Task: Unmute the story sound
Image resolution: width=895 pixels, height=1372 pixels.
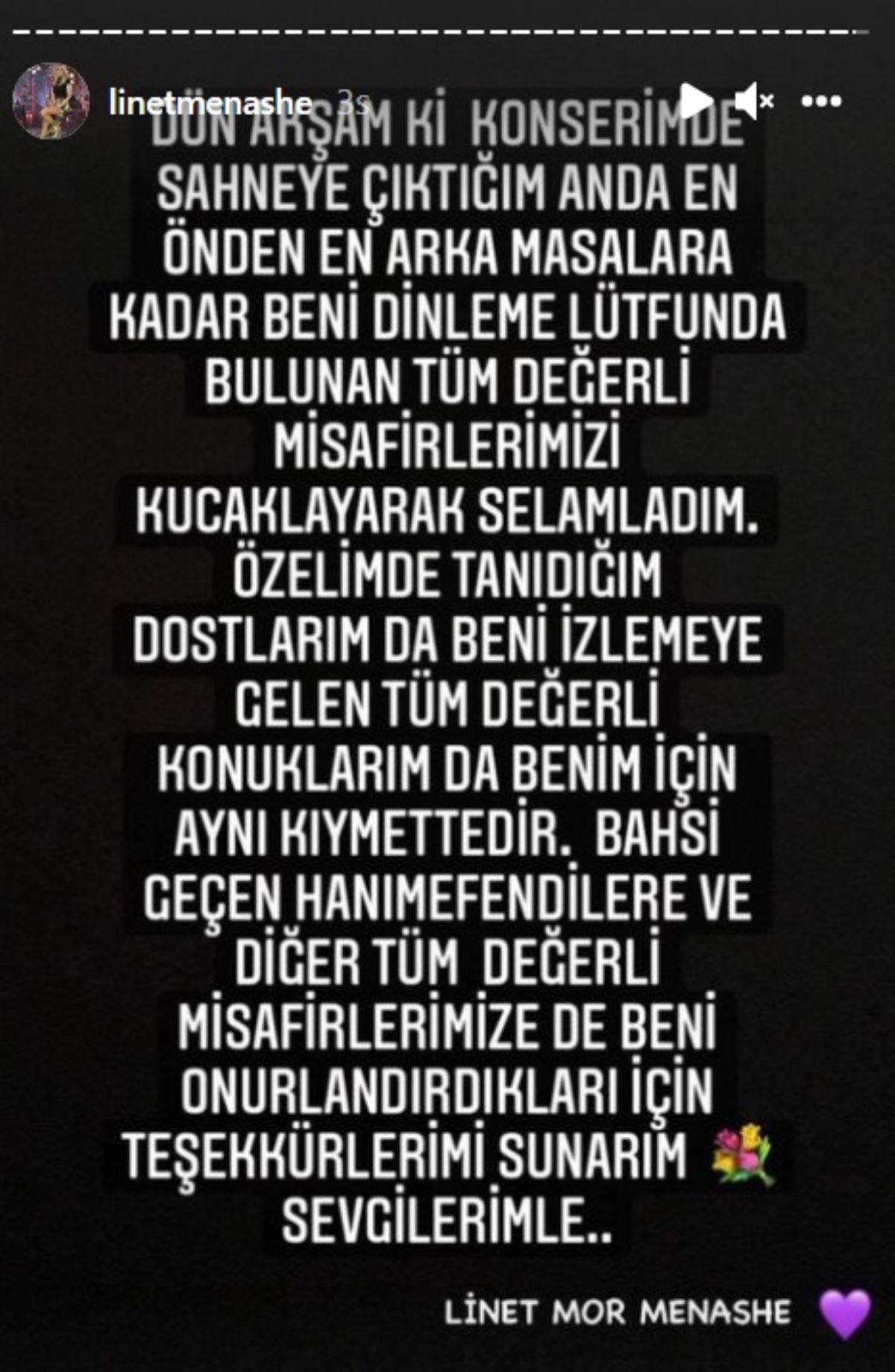Action: click(753, 101)
